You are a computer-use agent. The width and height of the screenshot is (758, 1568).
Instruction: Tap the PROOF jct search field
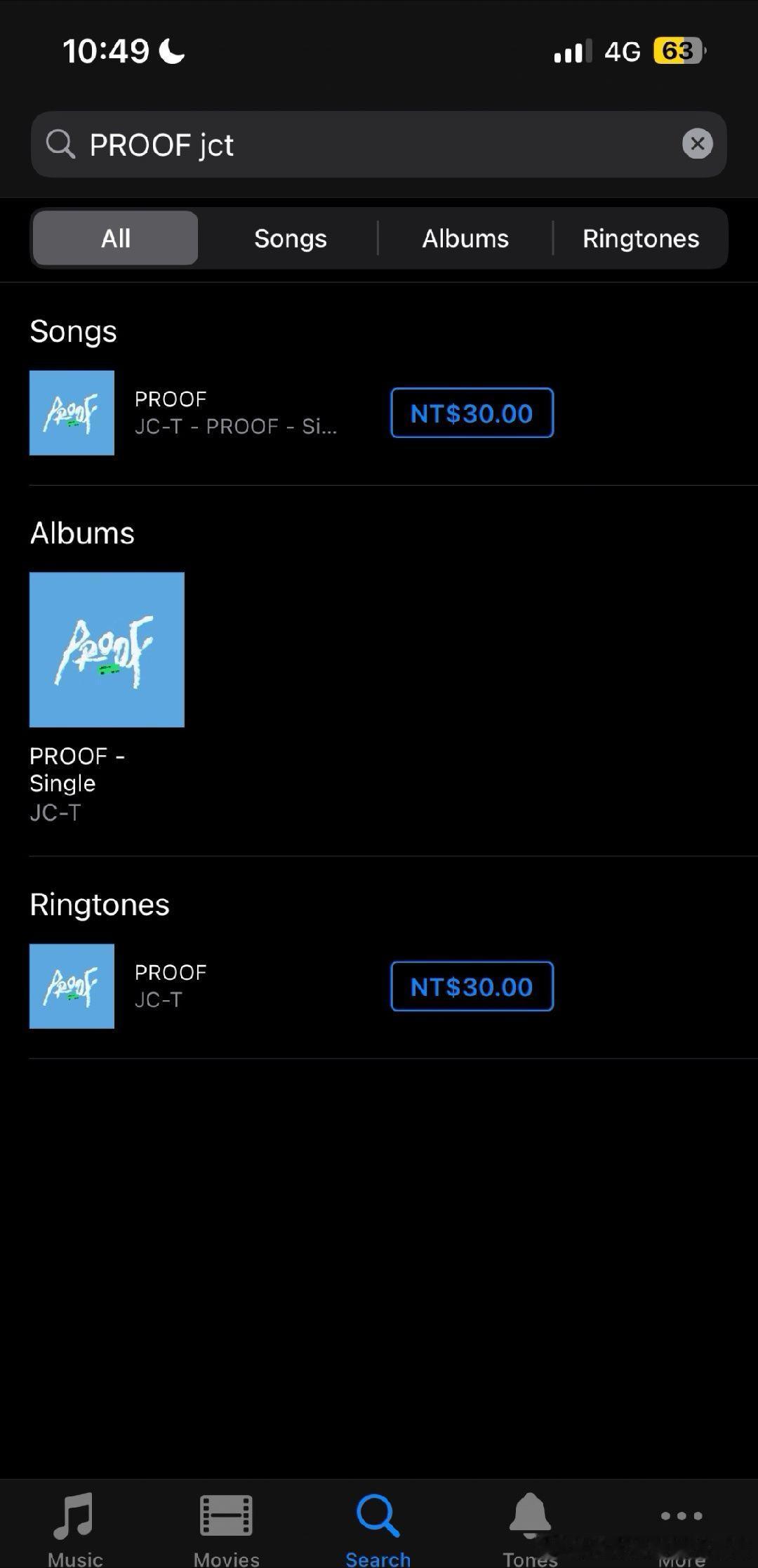pyautogui.click(x=378, y=144)
